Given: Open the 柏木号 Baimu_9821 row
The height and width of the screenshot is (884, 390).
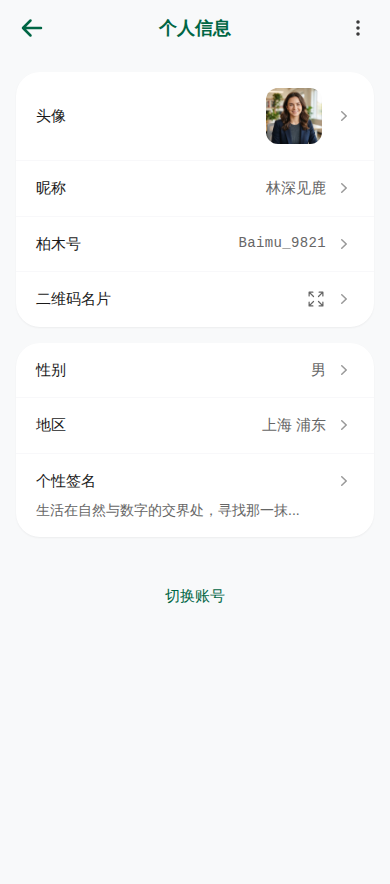Looking at the screenshot, I should (x=195, y=244).
